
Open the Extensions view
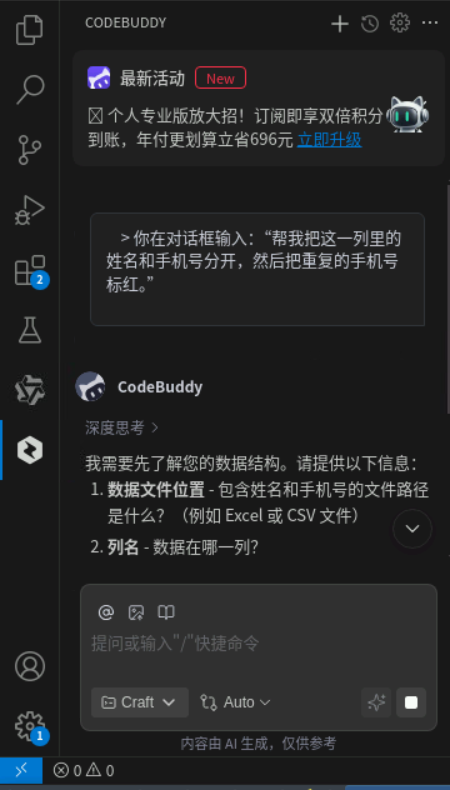click(30, 270)
